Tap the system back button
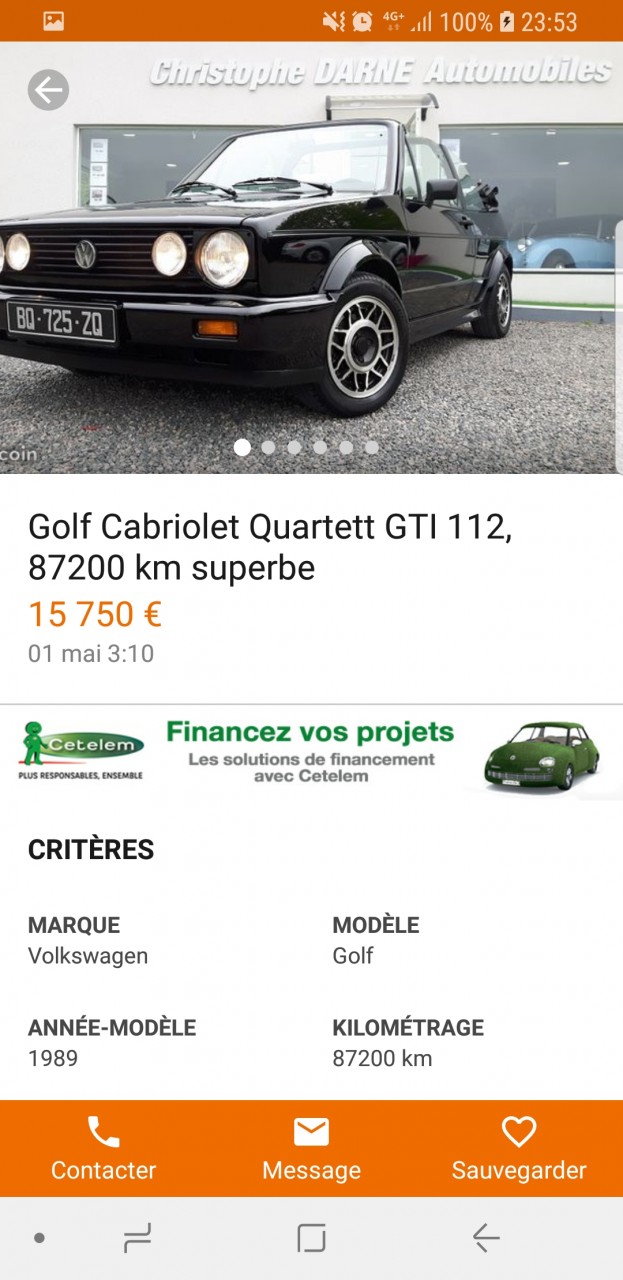 coord(486,1238)
